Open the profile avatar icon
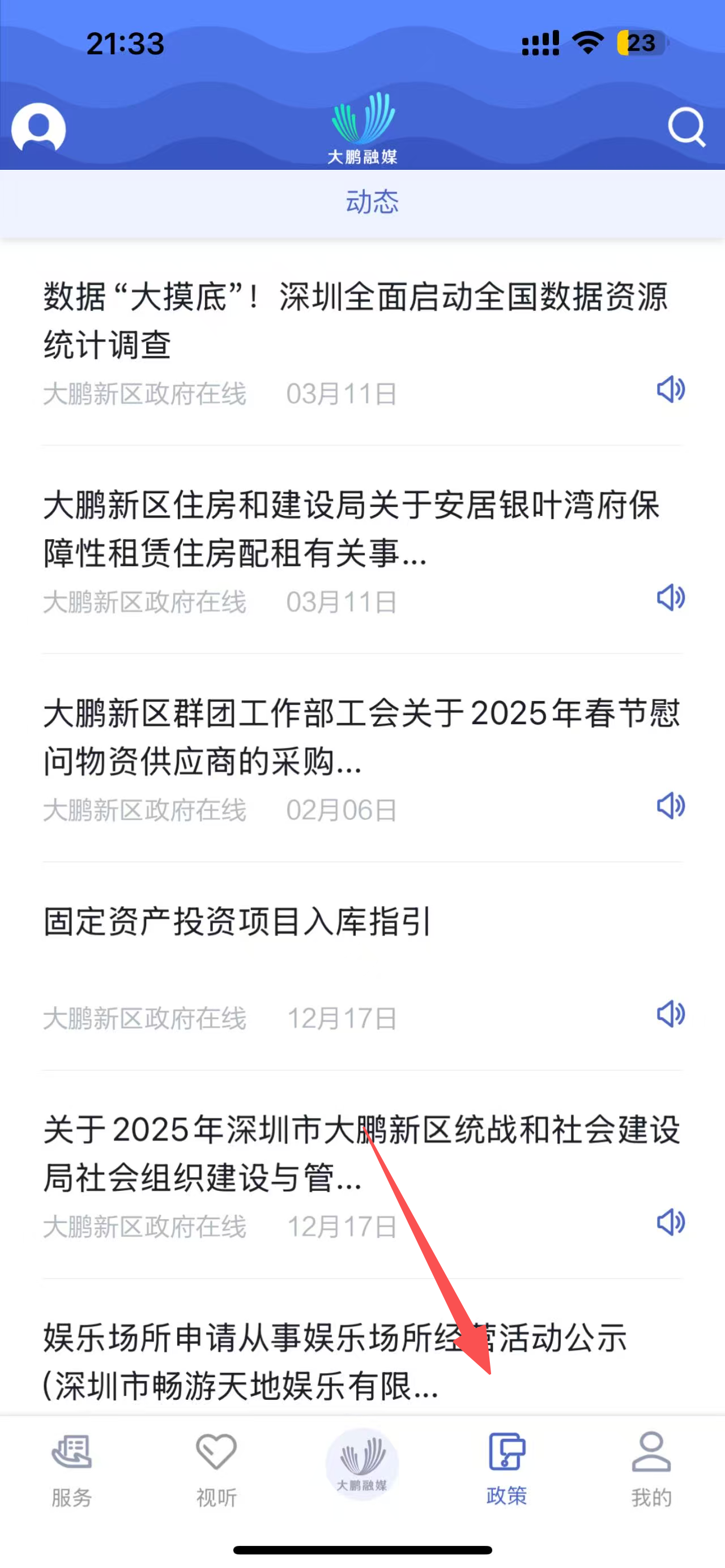This screenshot has width=725, height=1568. (39, 128)
